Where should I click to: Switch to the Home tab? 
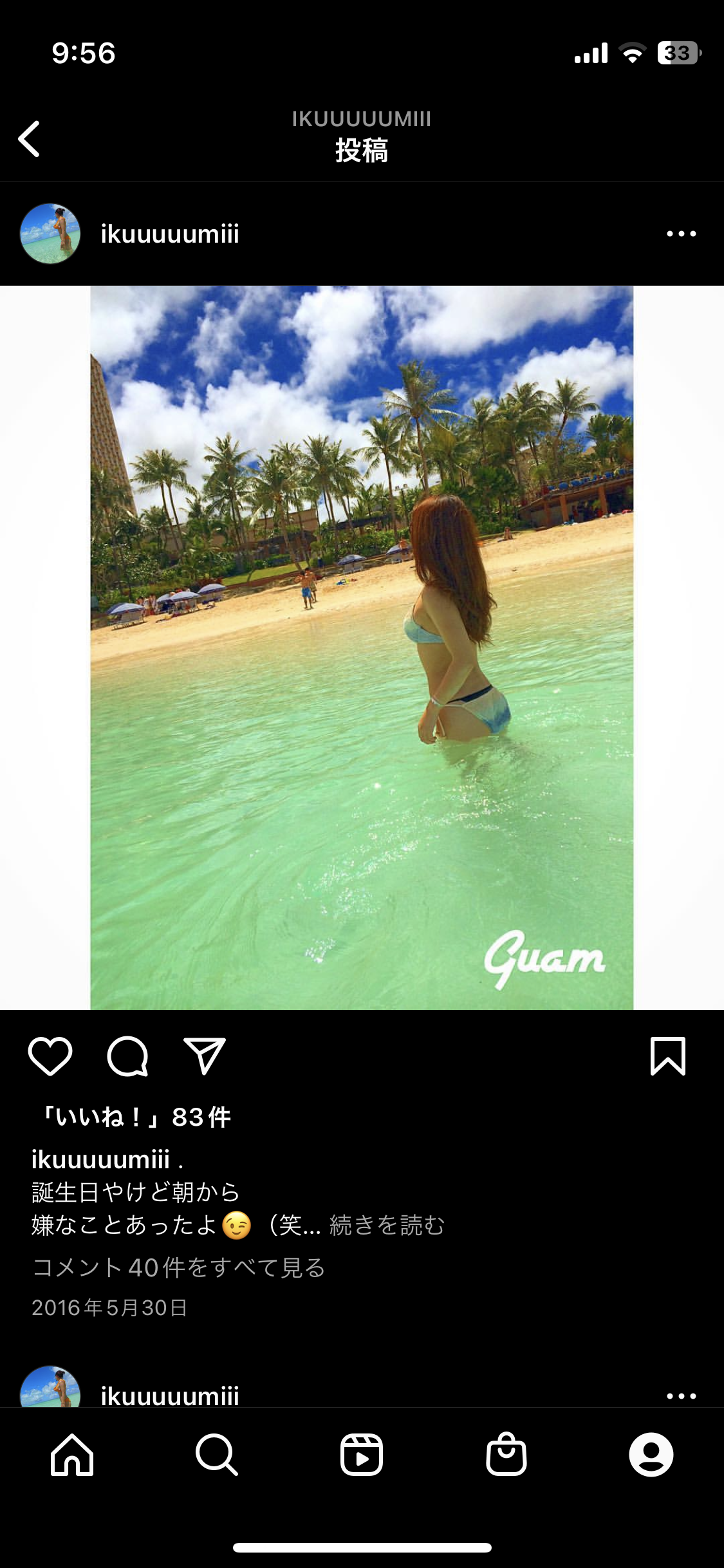click(x=72, y=1455)
